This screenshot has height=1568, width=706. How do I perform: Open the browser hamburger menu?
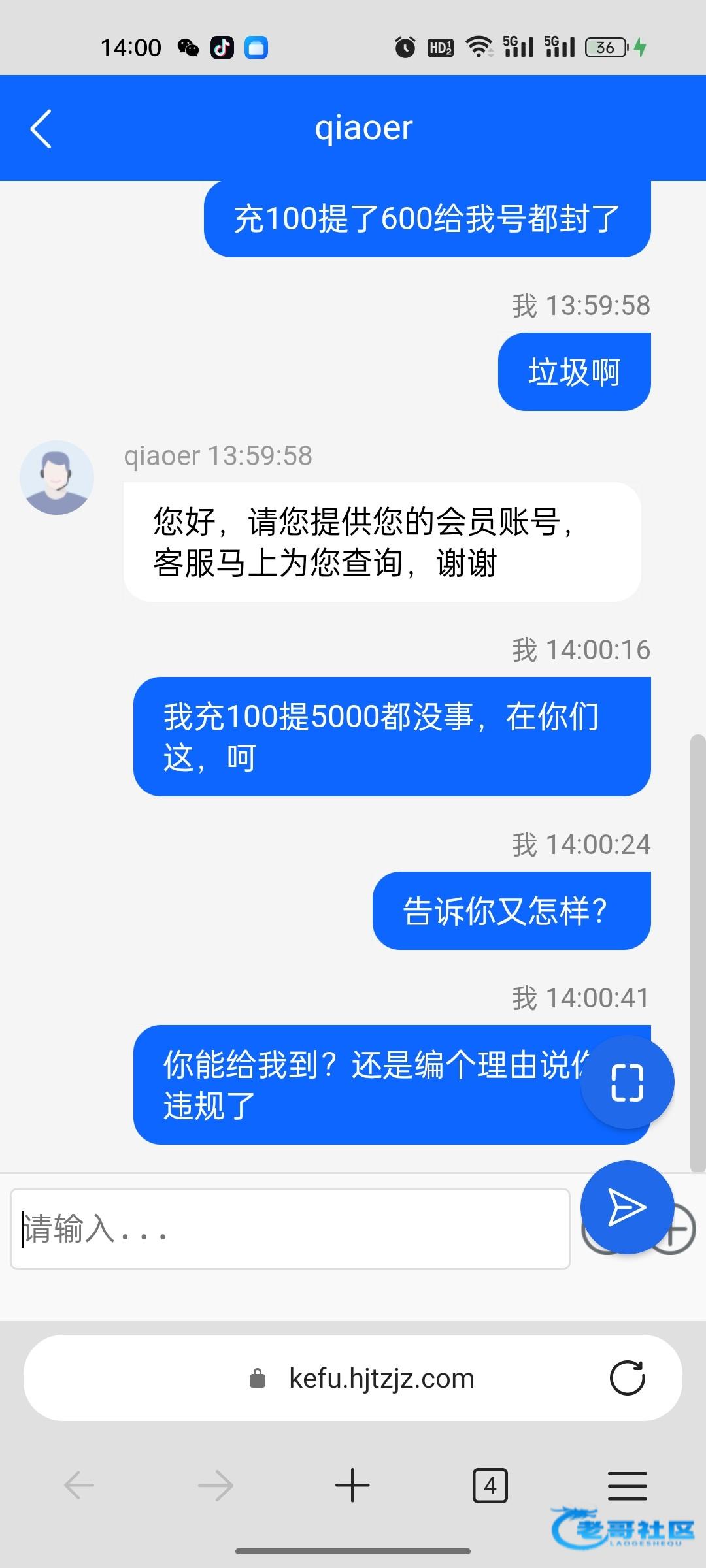[x=627, y=1486]
